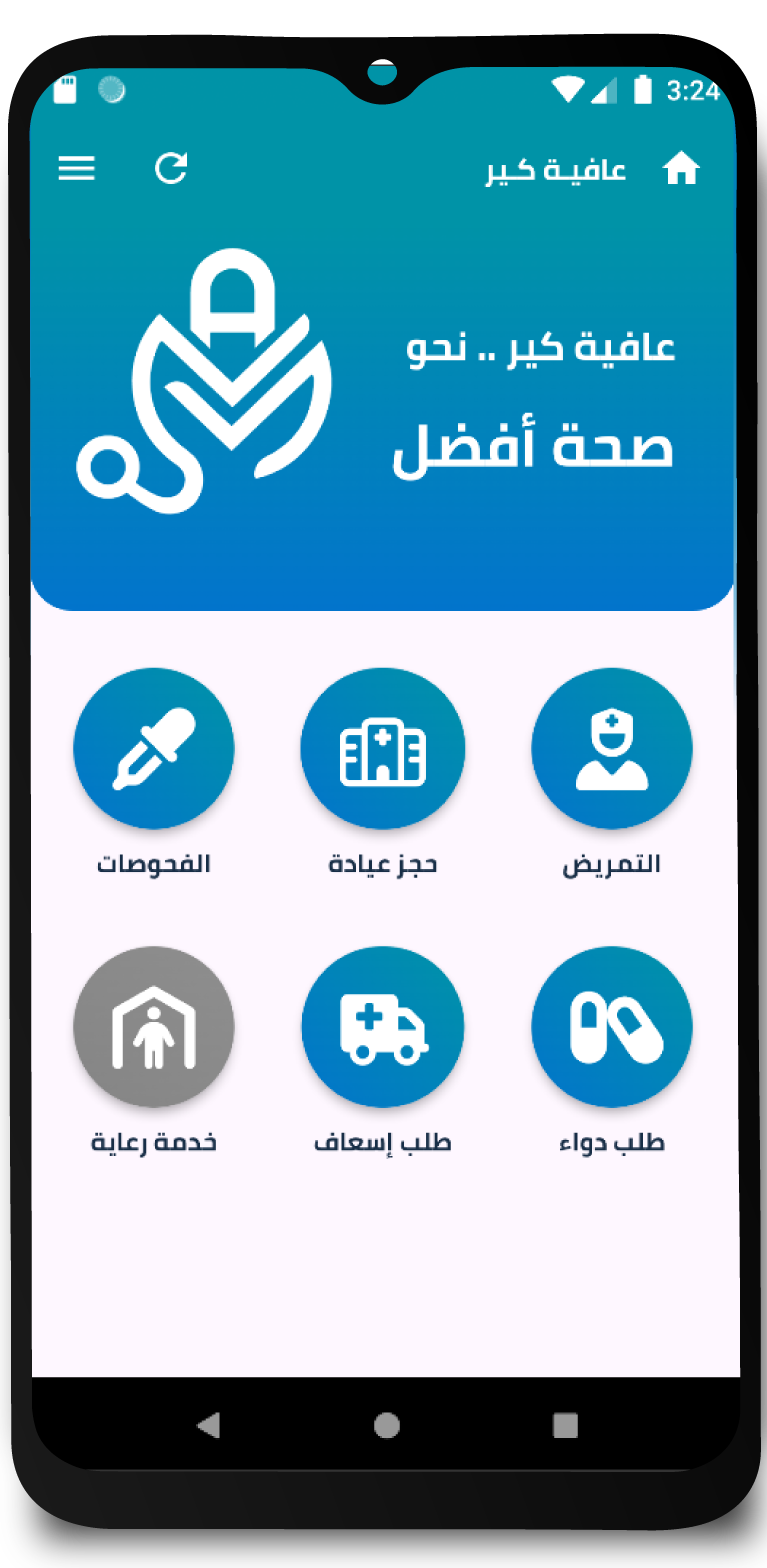The height and width of the screenshot is (1568, 767).
Task: Tap the system back button
Action: tap(208, 1425)
